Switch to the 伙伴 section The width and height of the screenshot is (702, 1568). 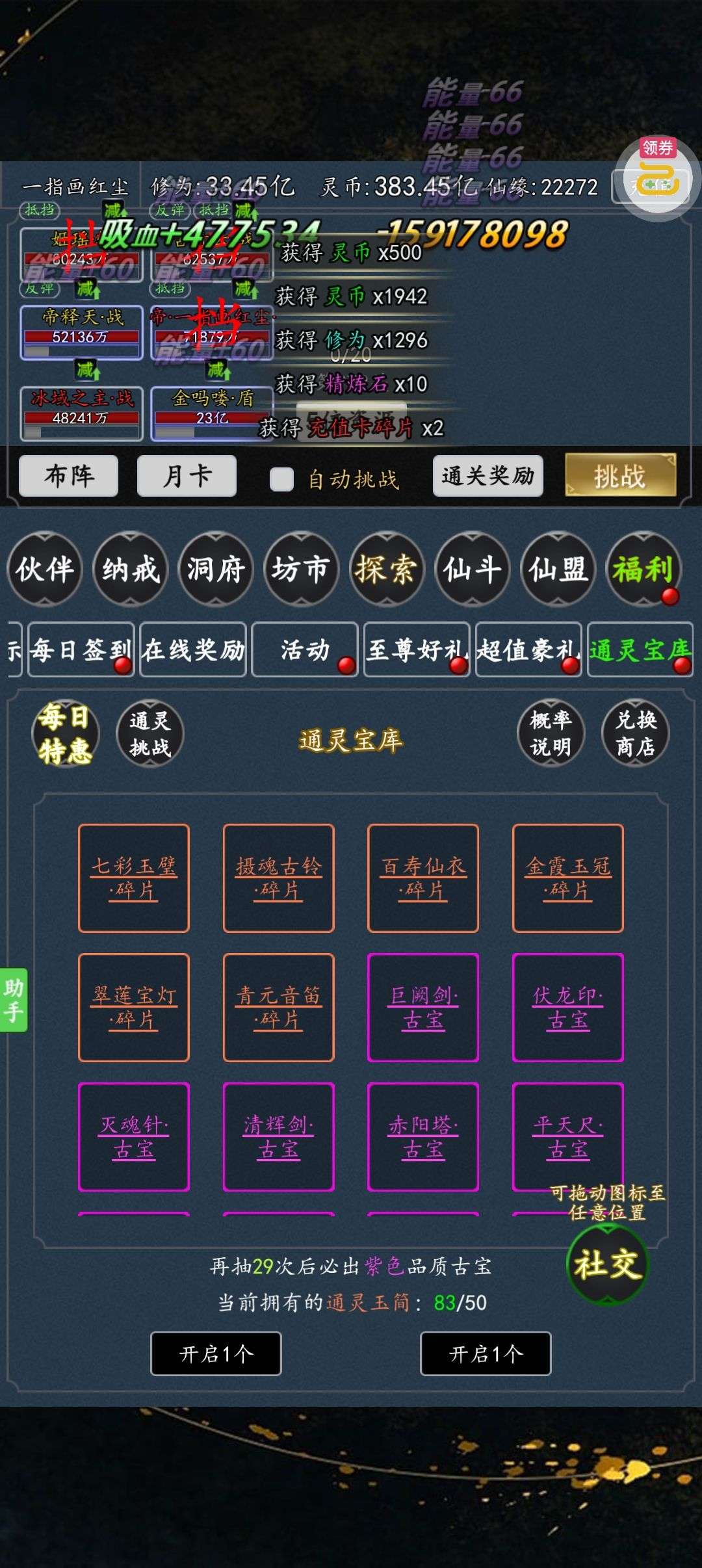[45, 569]
